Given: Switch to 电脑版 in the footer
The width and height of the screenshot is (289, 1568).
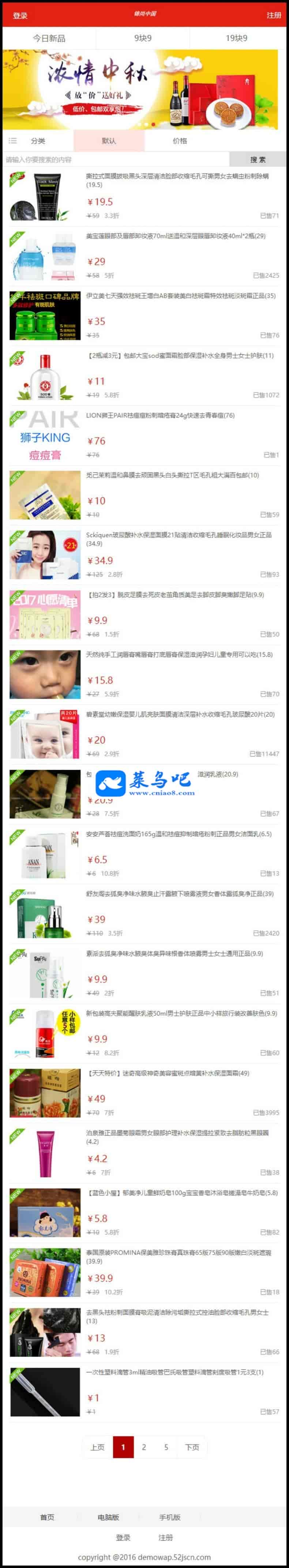Looking at the screenshot, I should (x=108, y=1517).
